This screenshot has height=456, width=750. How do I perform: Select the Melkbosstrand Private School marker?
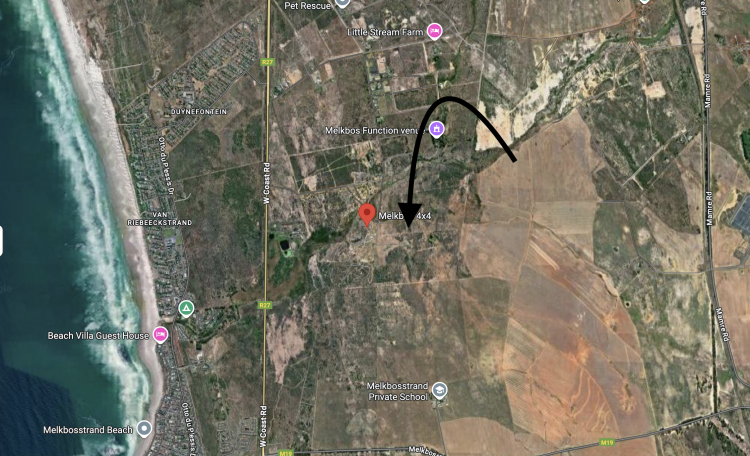440,390
